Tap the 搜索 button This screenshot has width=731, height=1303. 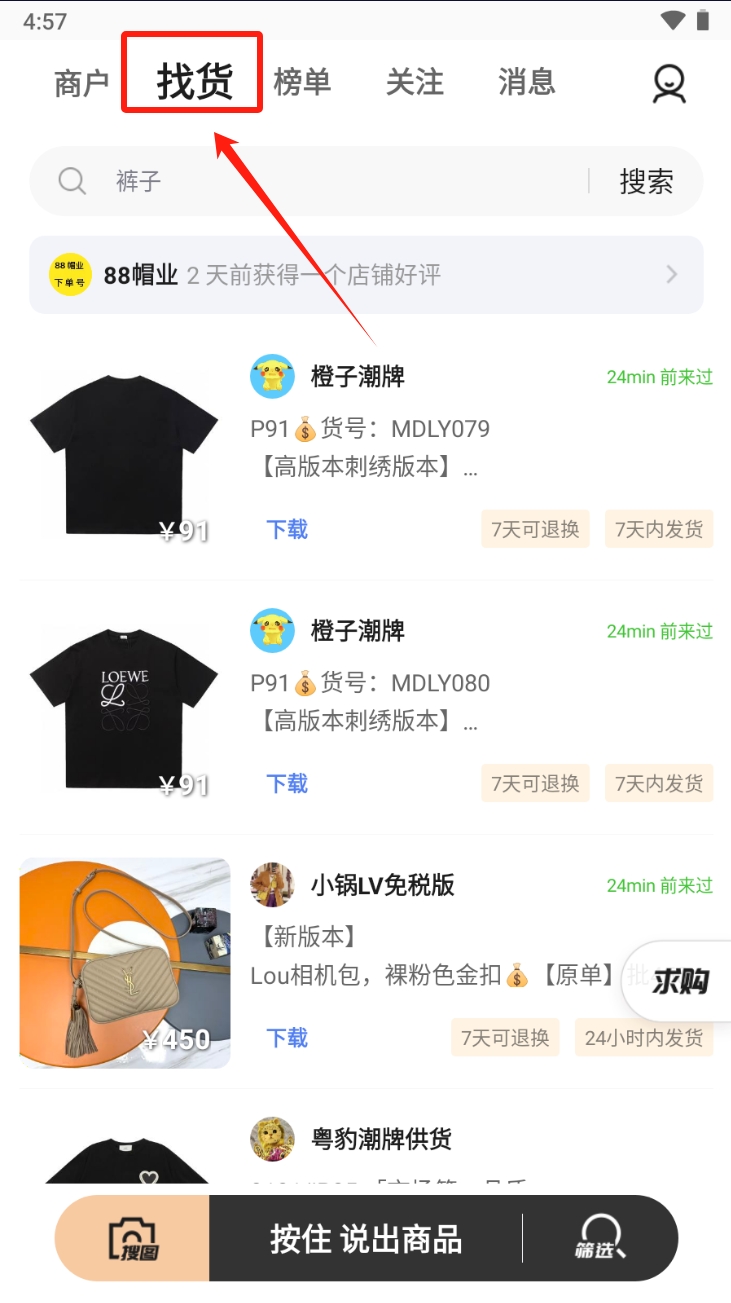(x=646, y=181)
